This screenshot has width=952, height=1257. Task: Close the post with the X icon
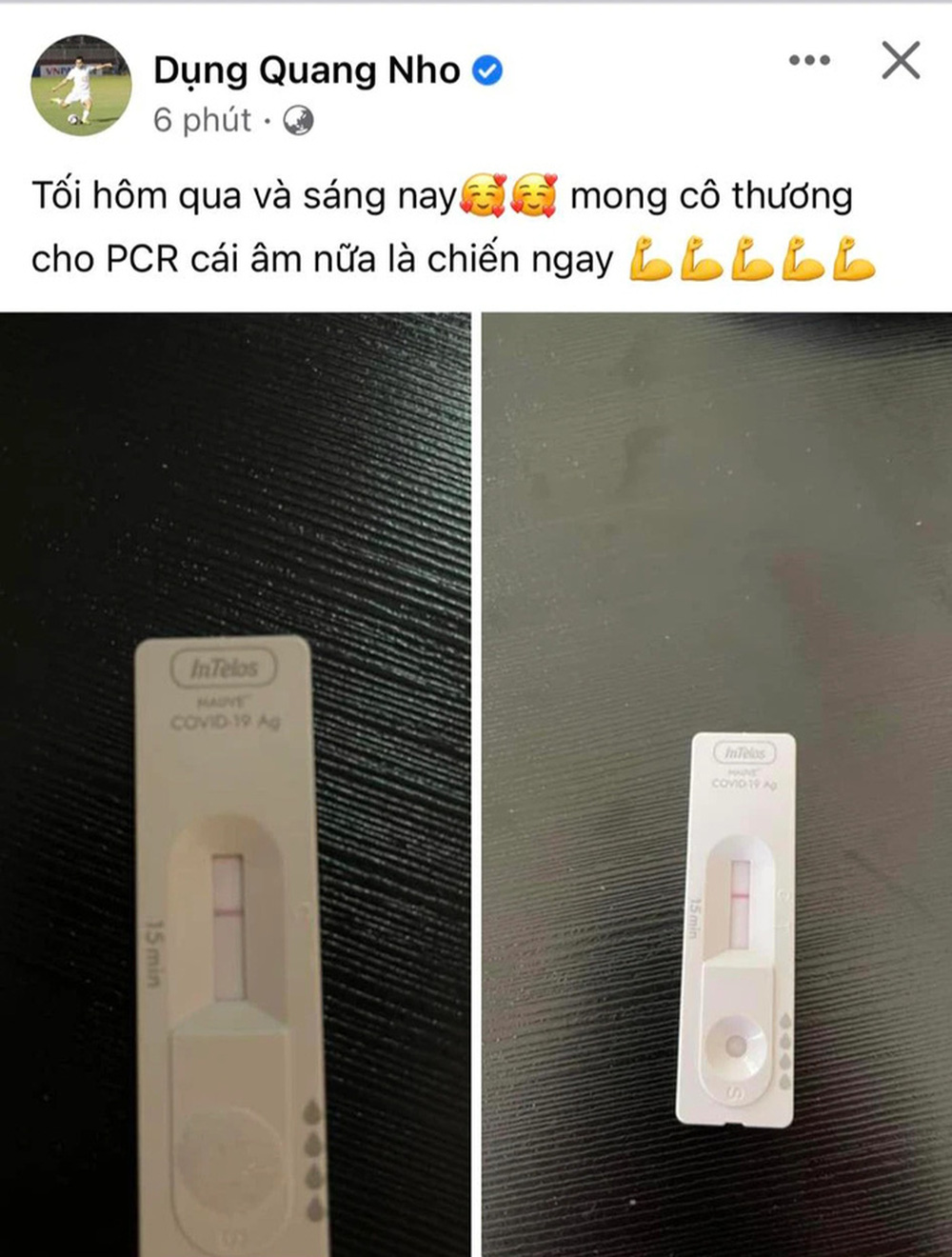(x=900, y=61)
